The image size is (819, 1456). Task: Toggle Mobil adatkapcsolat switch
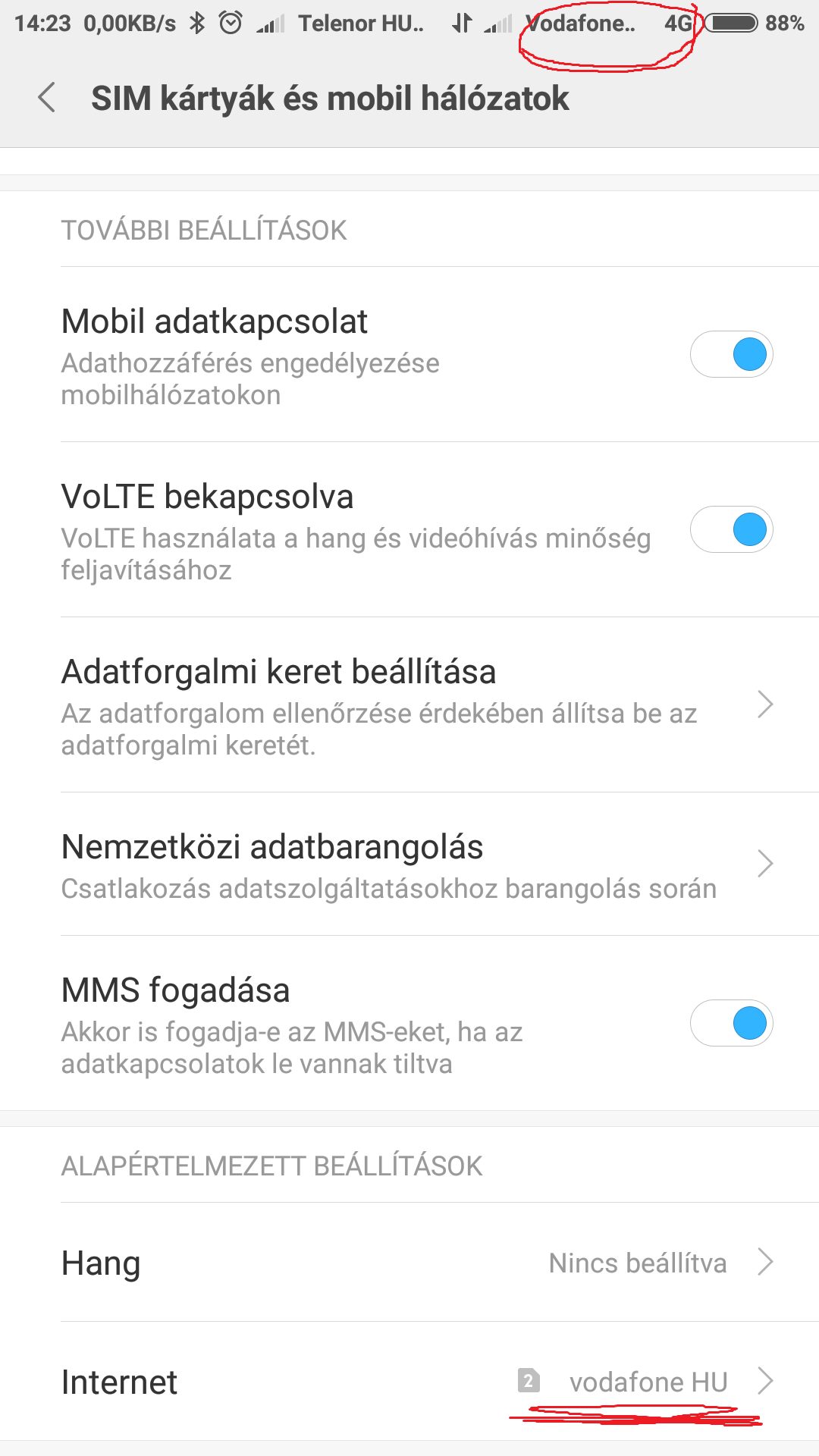point(731,354)
